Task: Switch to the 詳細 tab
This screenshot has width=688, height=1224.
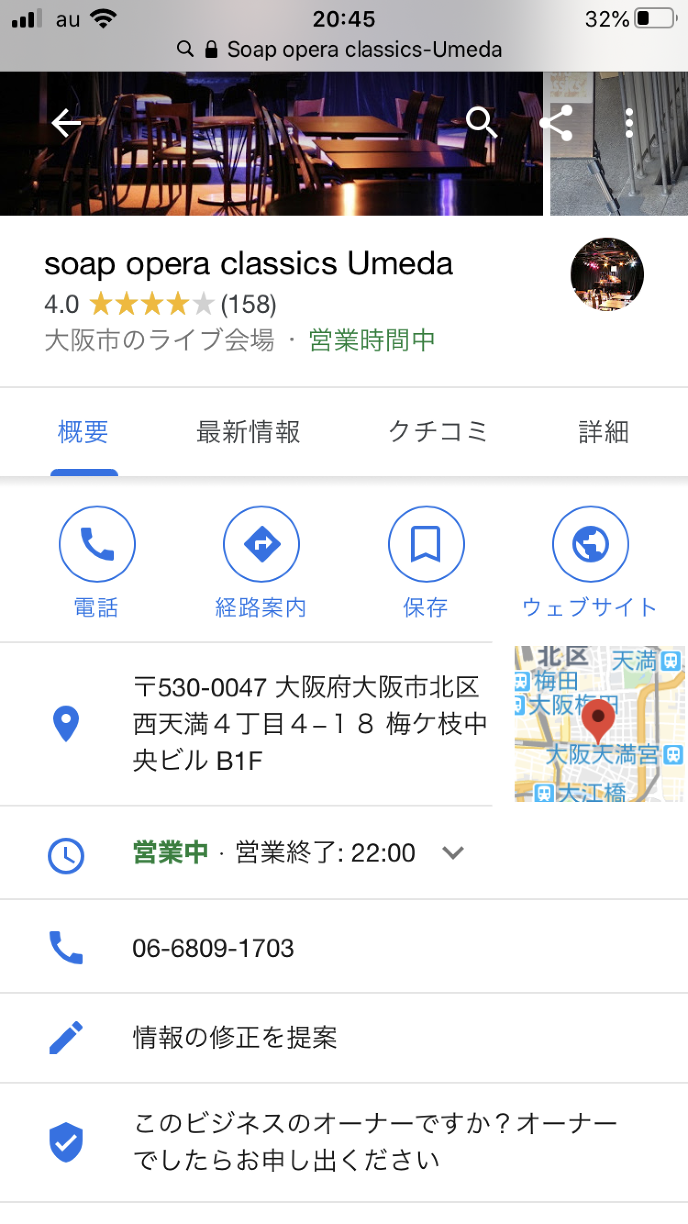Action: click(603, 432)
